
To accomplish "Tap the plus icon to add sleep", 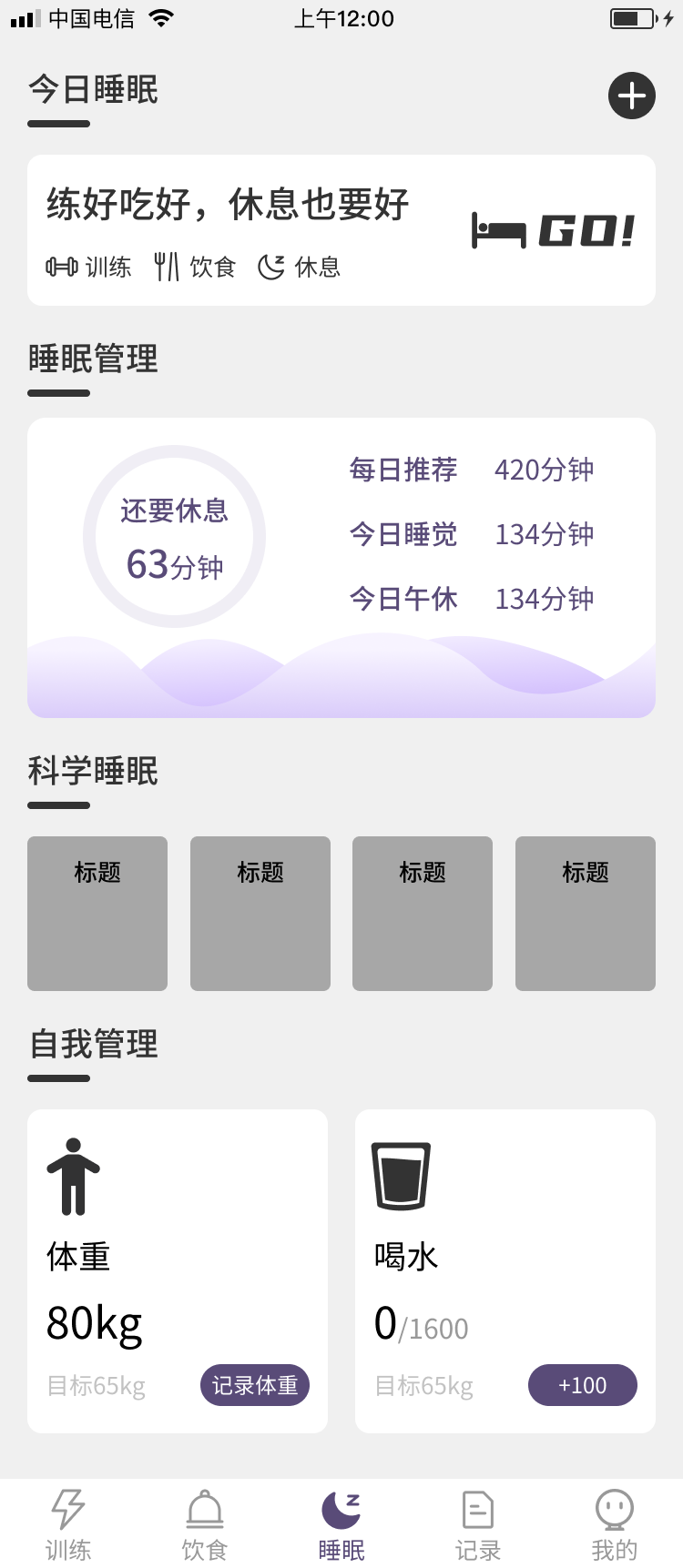I will tap(632, 96).
